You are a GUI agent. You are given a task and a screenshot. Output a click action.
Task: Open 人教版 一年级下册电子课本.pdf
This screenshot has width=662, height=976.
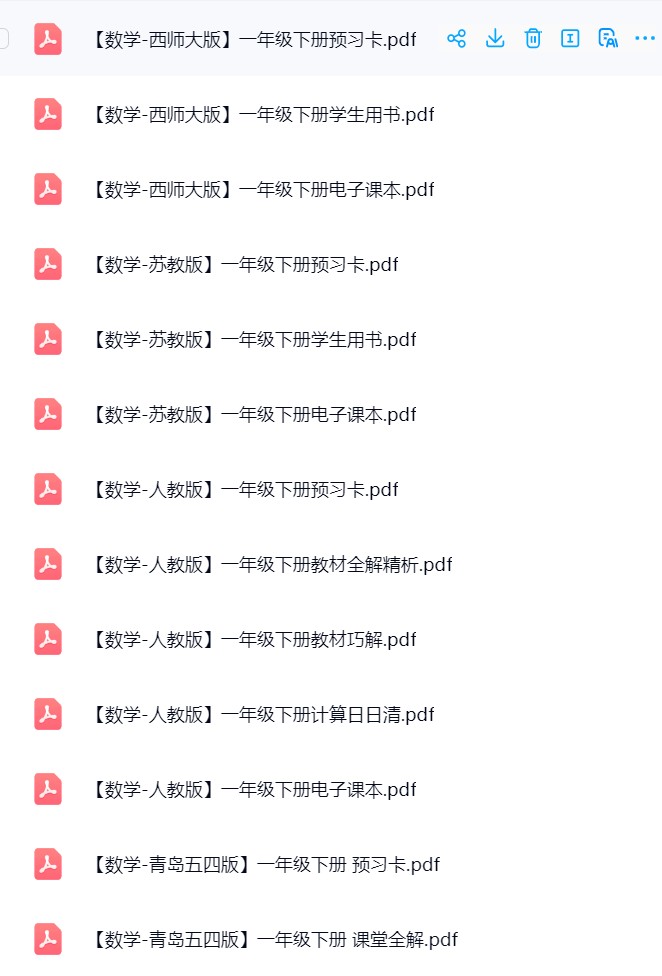tap(253, 790)
